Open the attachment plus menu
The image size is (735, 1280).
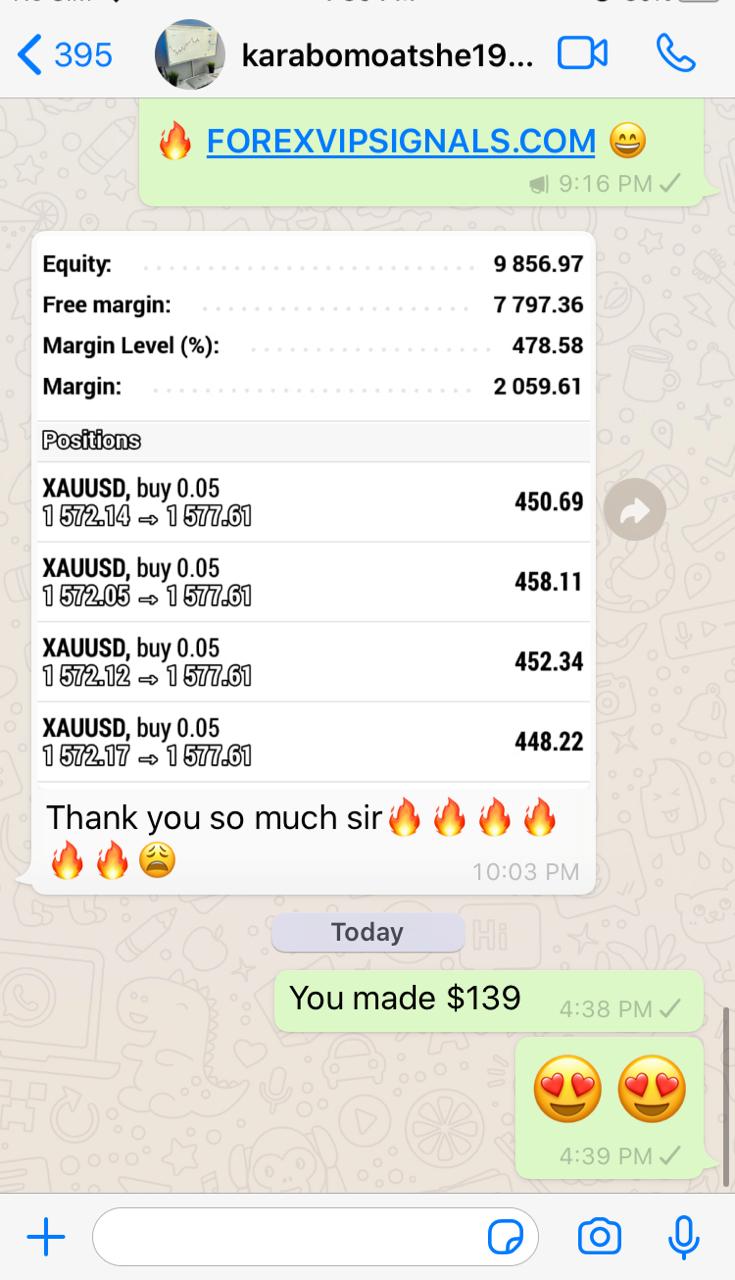[46, 1238]
